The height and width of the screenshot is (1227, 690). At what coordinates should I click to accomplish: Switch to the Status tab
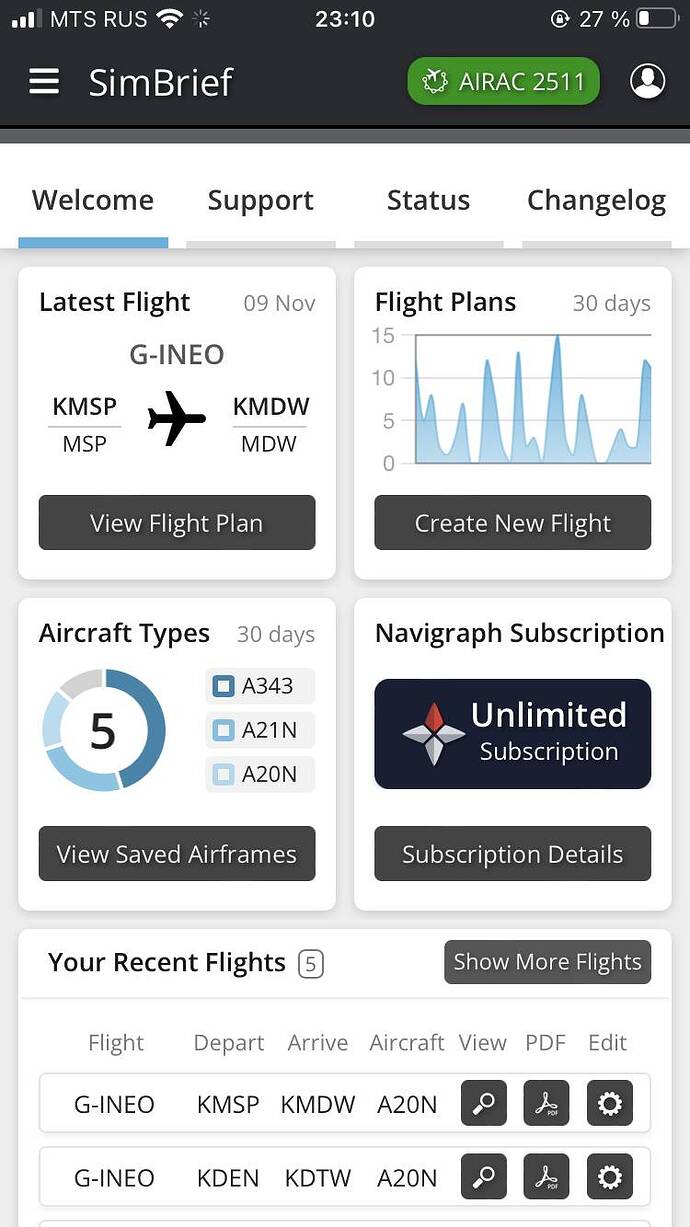click(428, 201)
